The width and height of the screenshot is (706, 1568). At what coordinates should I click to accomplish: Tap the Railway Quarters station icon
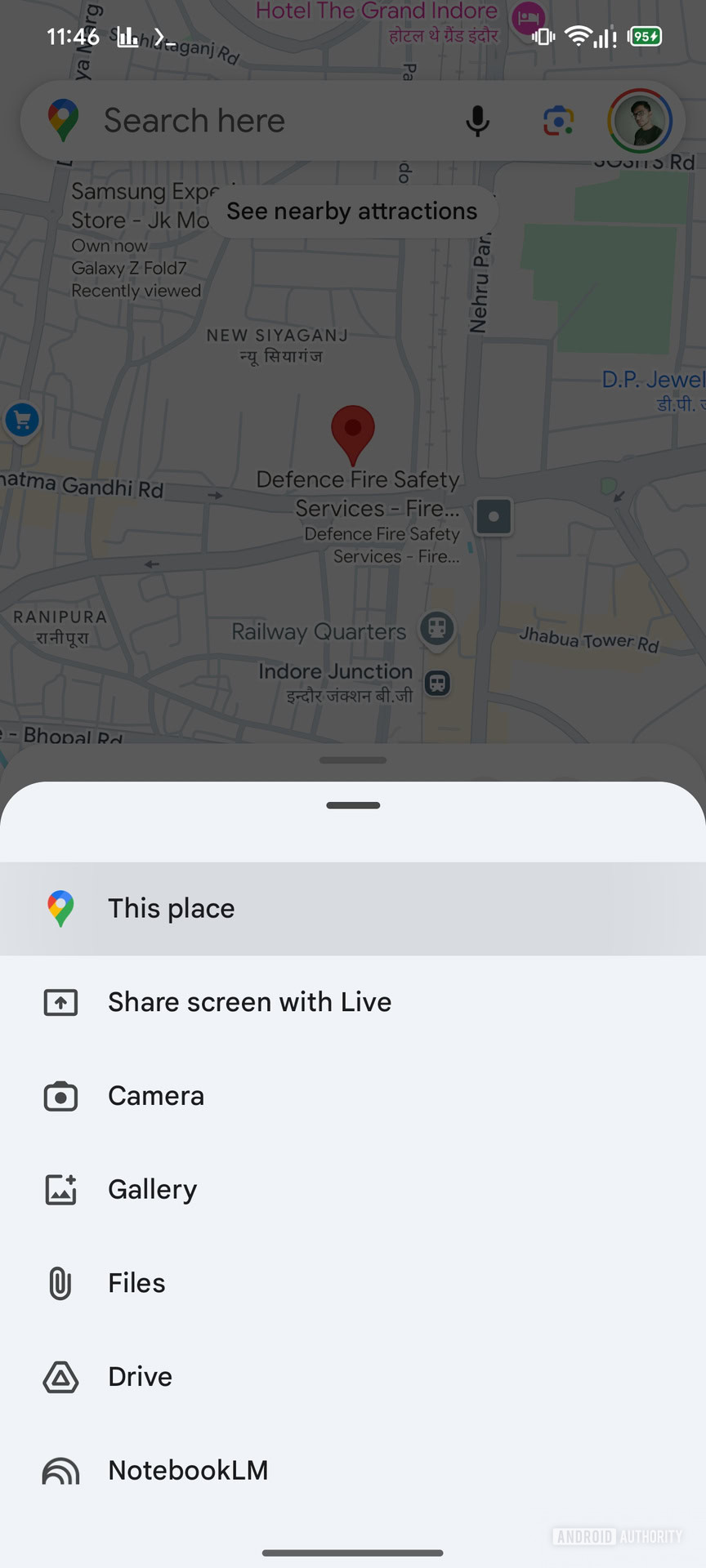pyautogui.click(x=436, y=629)
